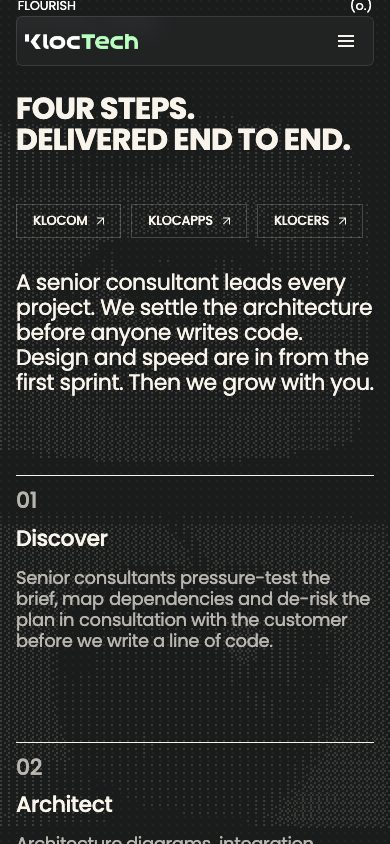Open the hamburger menu
This screenshot has height=844, width=390.
click(x=346, y=41)
